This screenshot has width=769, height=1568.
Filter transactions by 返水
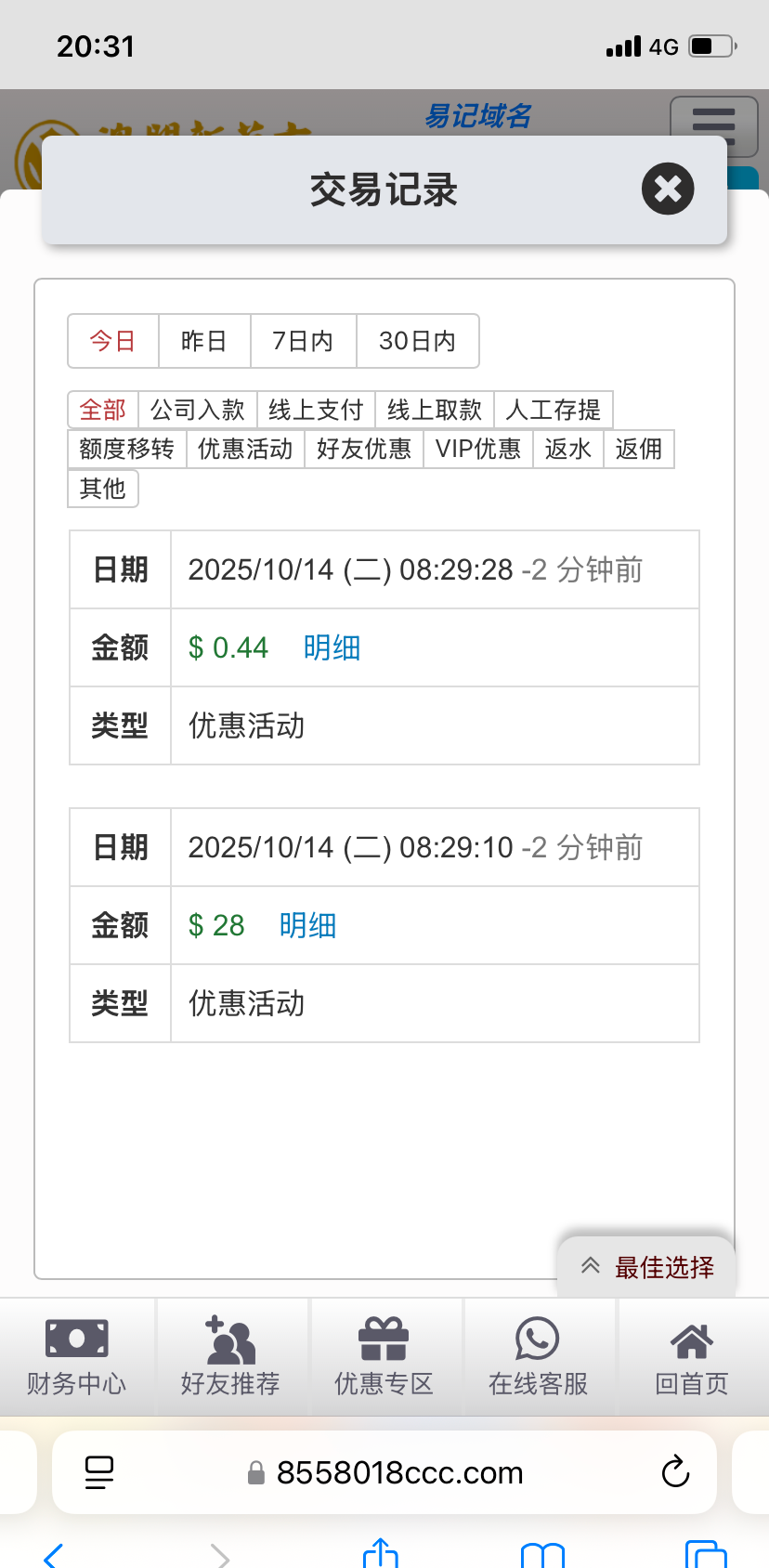pyautogui.click(x=568, y=449)
